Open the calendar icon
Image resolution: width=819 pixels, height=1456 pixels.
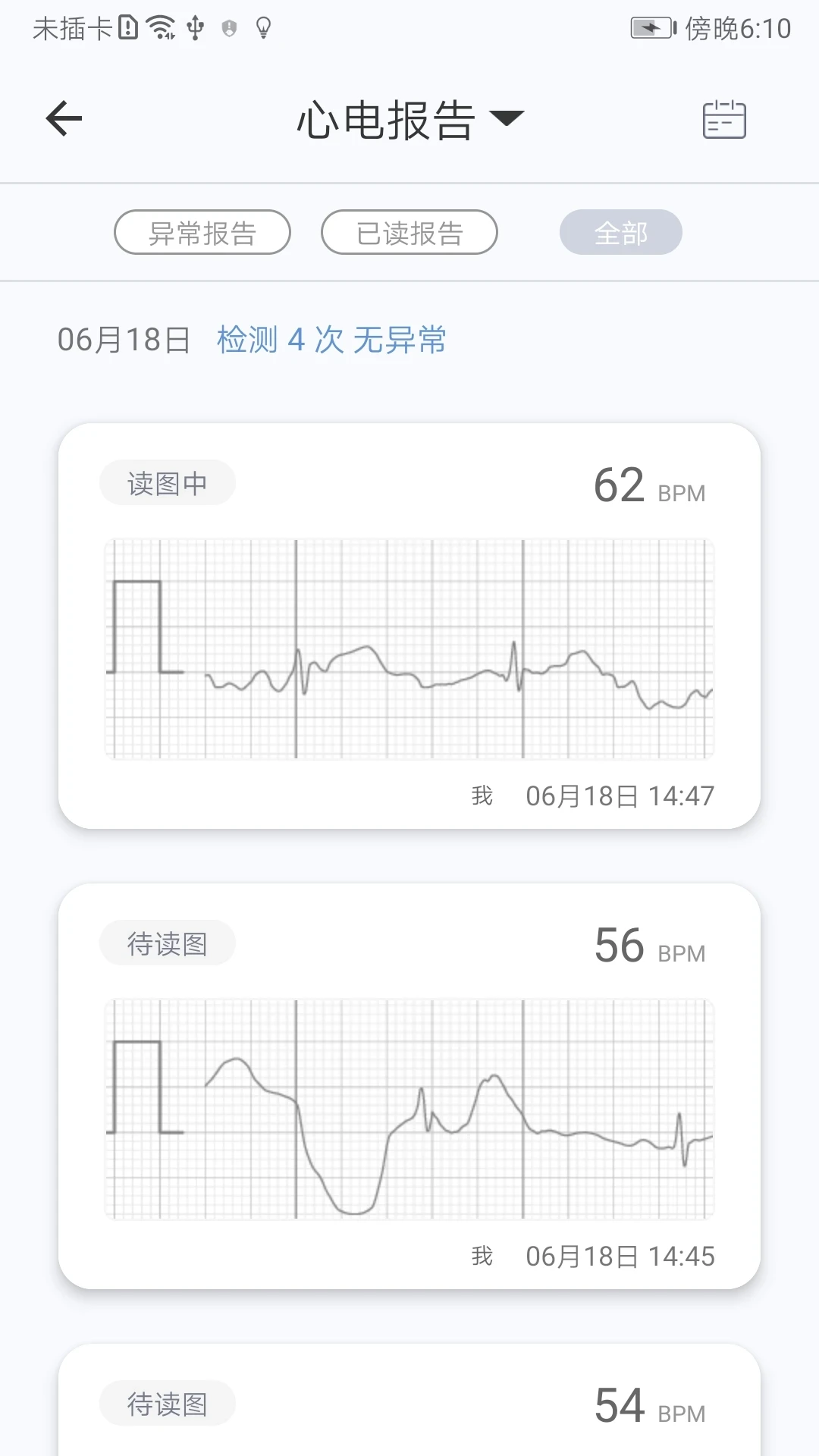point(723,120)
